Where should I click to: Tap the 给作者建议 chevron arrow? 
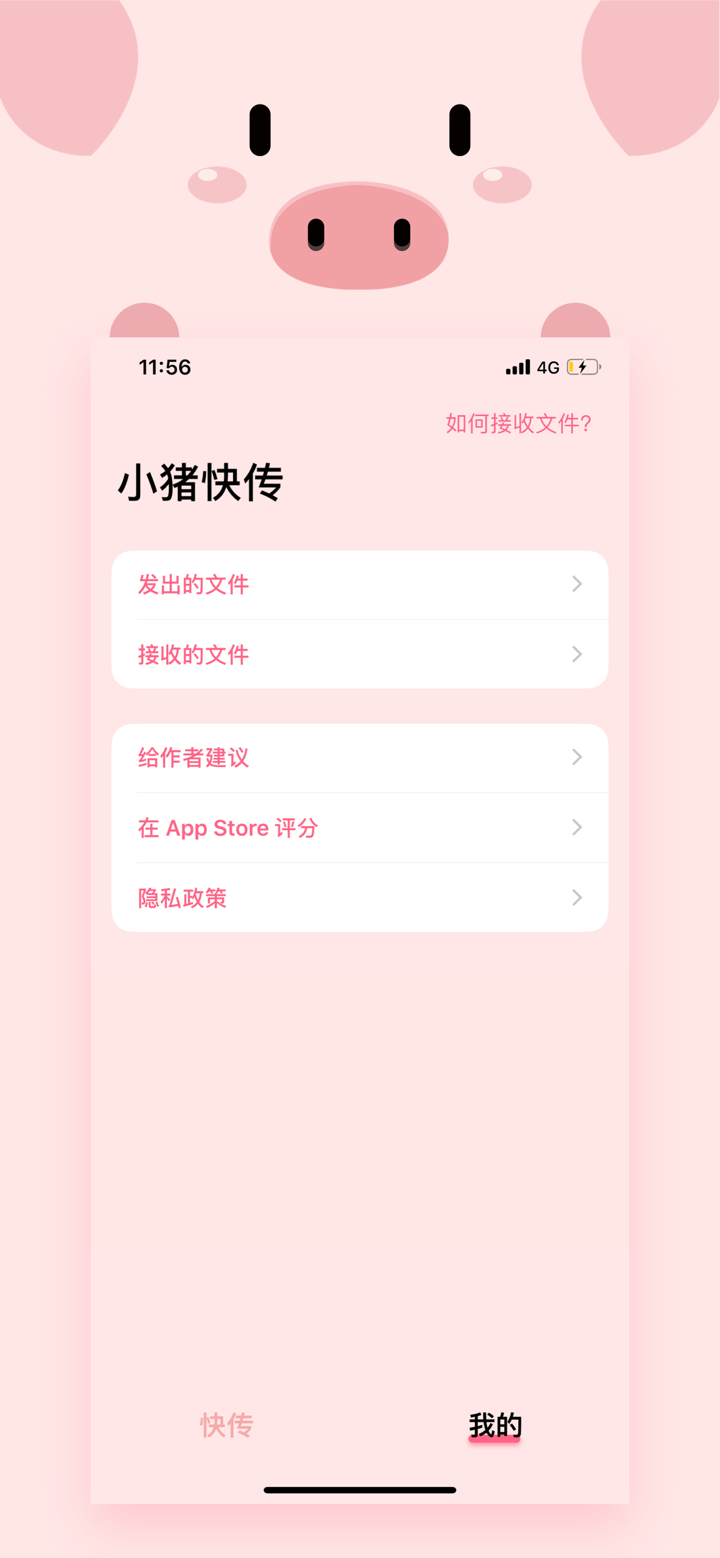point(577,757)
